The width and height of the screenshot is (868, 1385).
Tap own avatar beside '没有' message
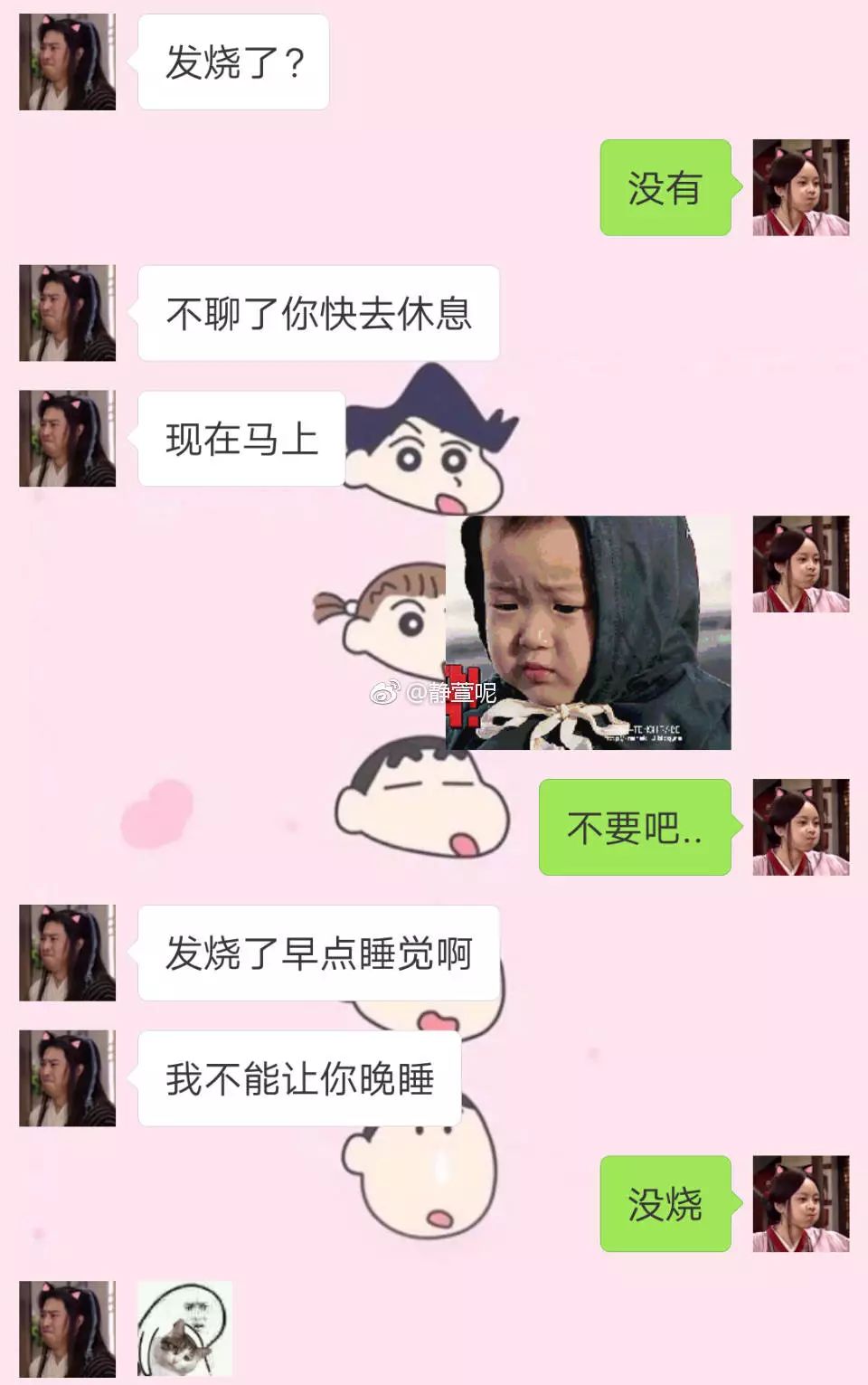pos(800,187)
